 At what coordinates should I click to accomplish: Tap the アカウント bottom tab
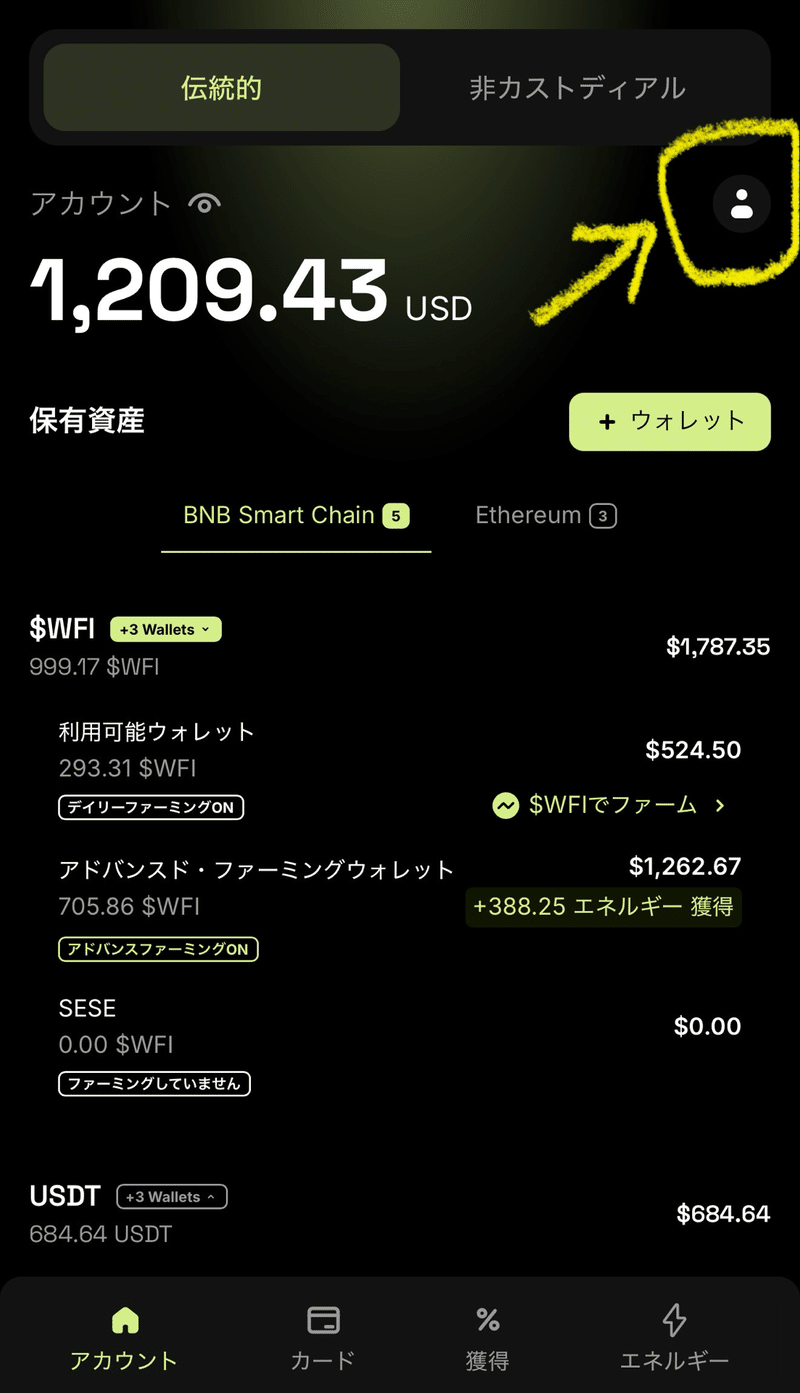pos(124,1338)
